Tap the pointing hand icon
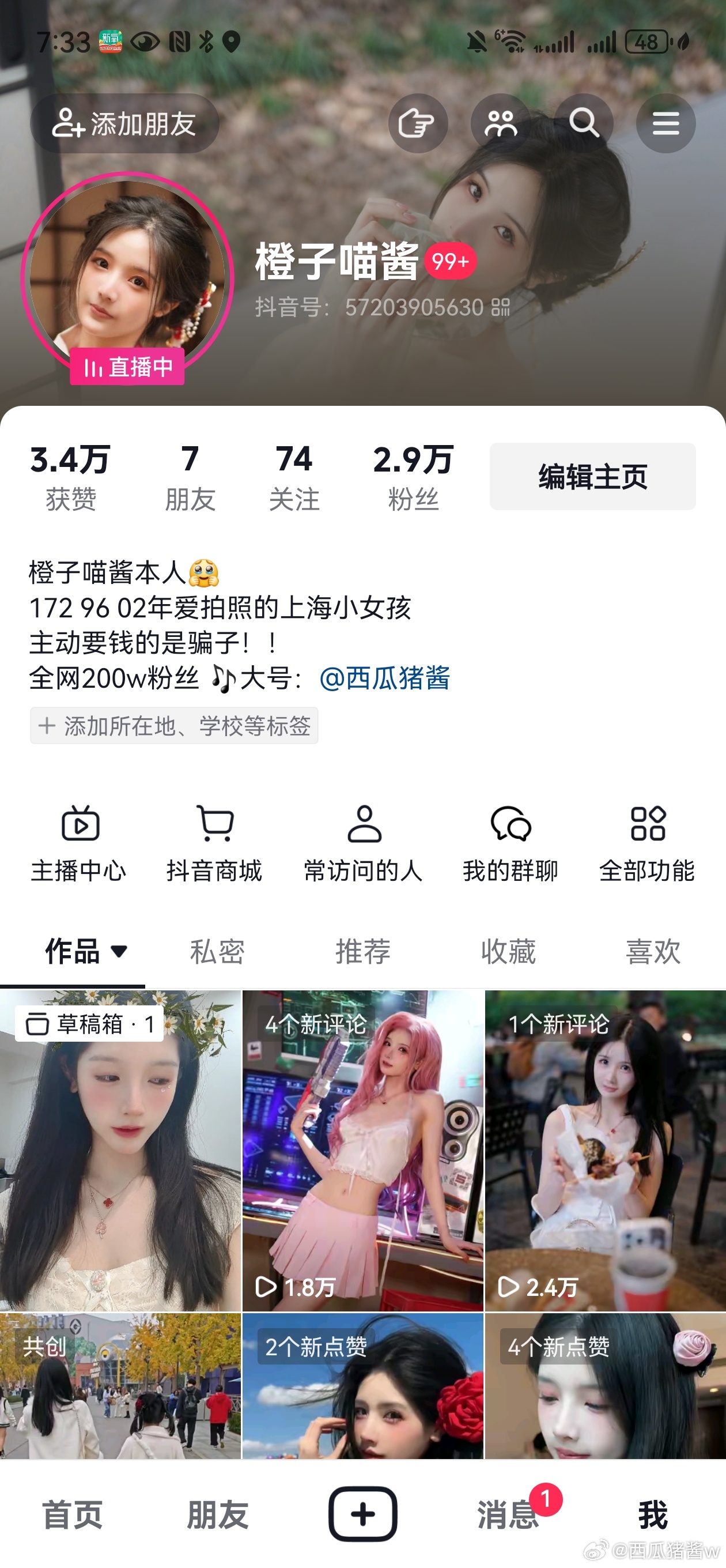Screen dimensions: 726x1568 pyautogui.click(x=418, y=123)
